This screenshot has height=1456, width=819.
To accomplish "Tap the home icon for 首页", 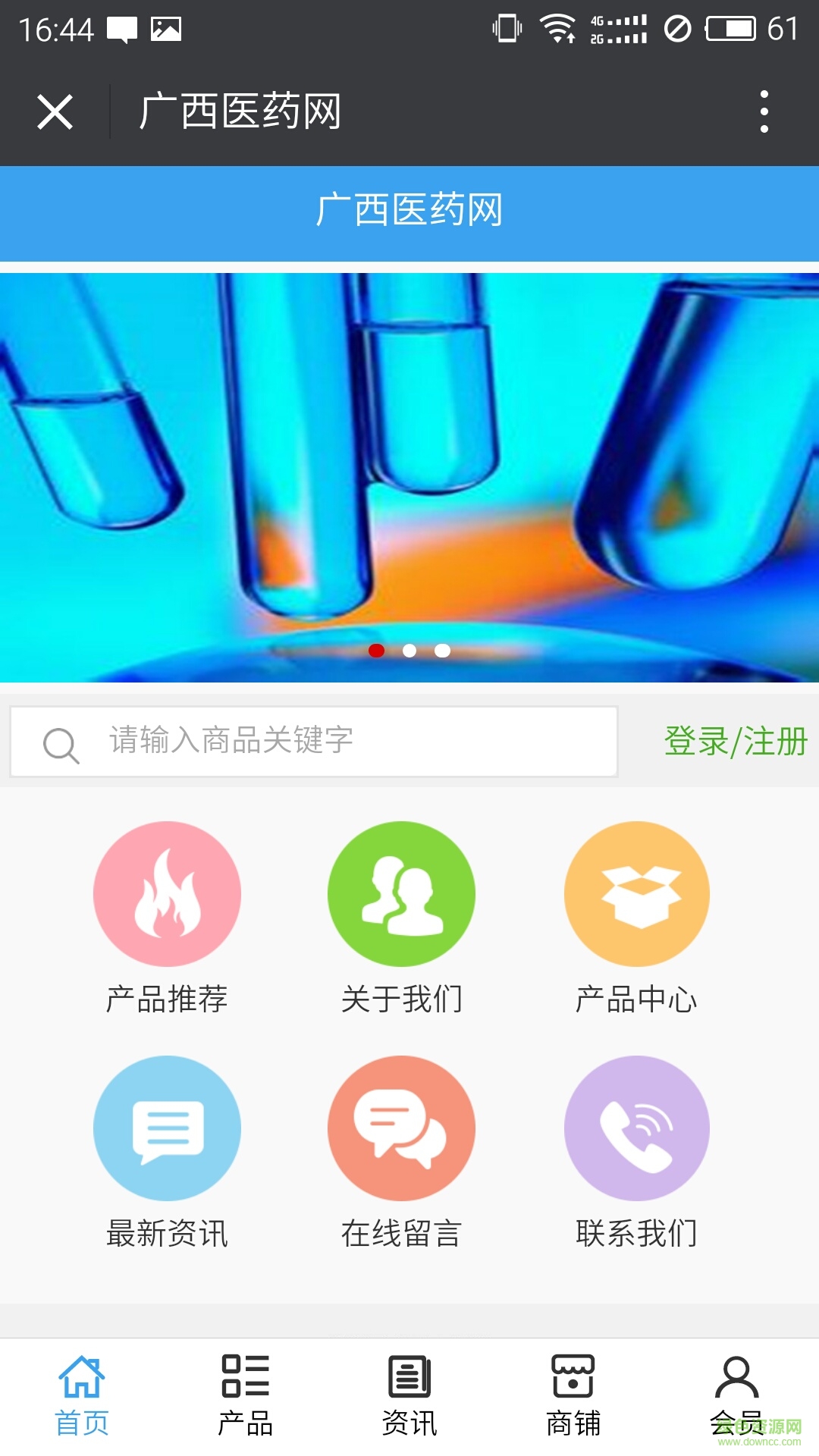I will pos(82,1388).
